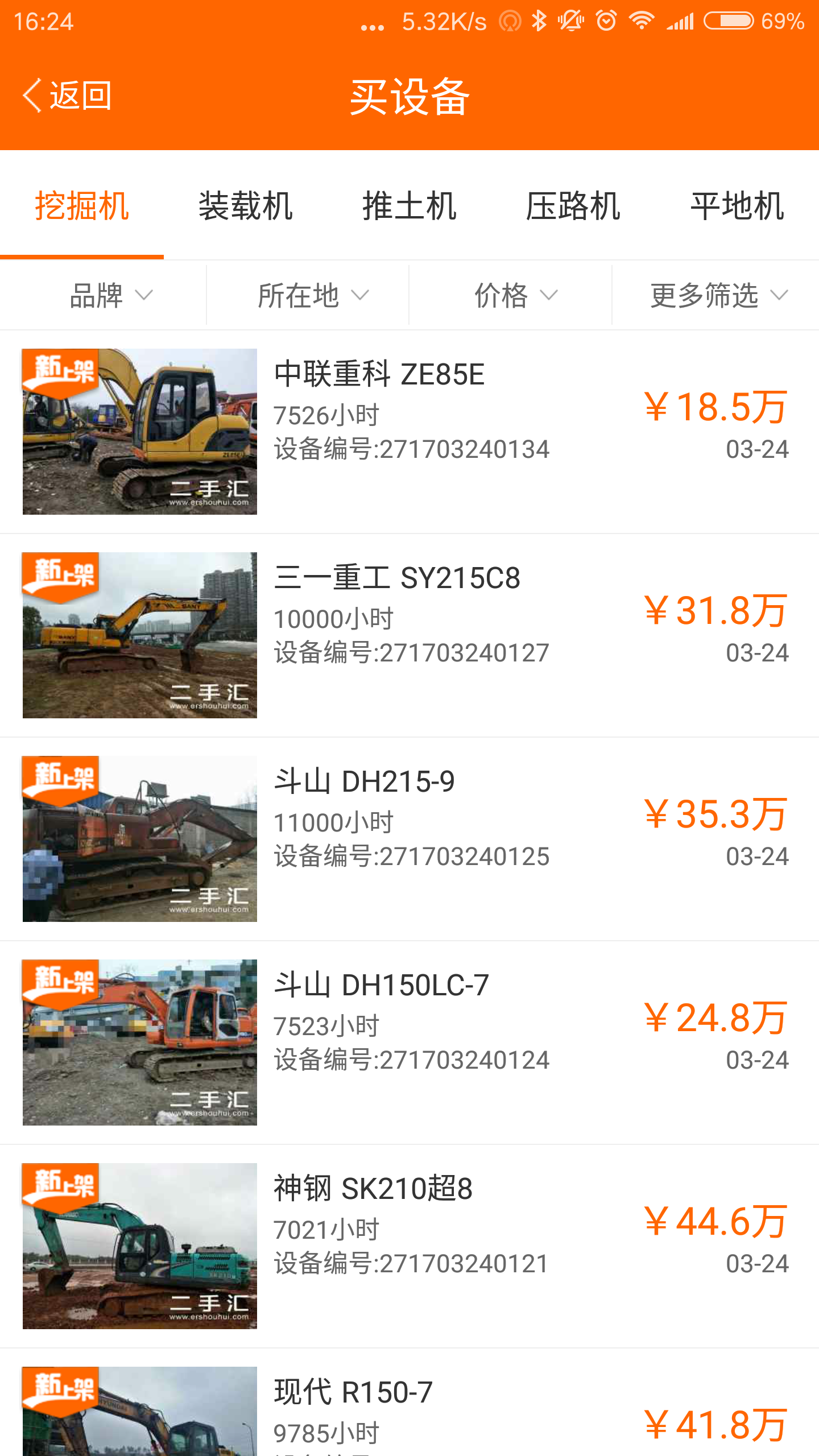This screenshot has width=819, height=1456.
Task: View the 斗山 DH150LC-7 excavator listing
Action: [x=409, y=1043]
